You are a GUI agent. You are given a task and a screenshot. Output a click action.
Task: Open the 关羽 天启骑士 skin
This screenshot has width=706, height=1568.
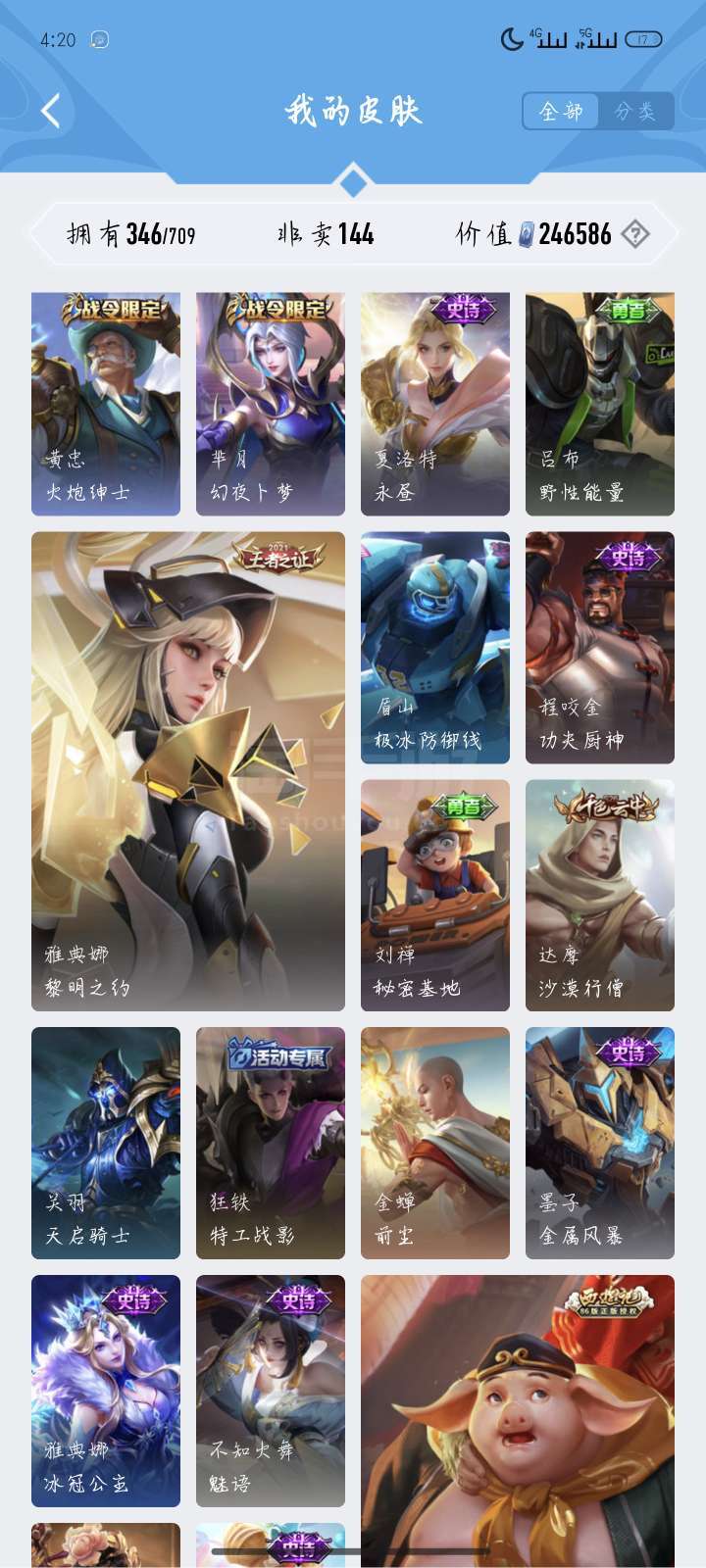tap(106, 1143)
